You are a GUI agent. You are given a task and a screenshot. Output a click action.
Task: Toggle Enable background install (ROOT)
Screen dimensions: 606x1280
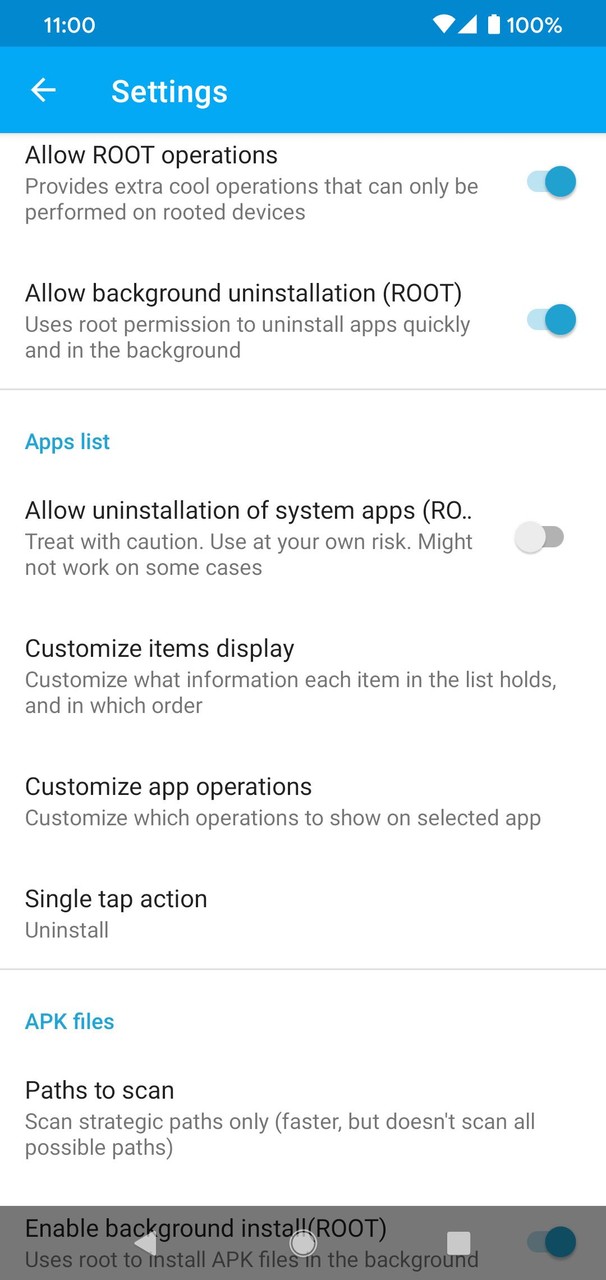(x=550, y=1241)
